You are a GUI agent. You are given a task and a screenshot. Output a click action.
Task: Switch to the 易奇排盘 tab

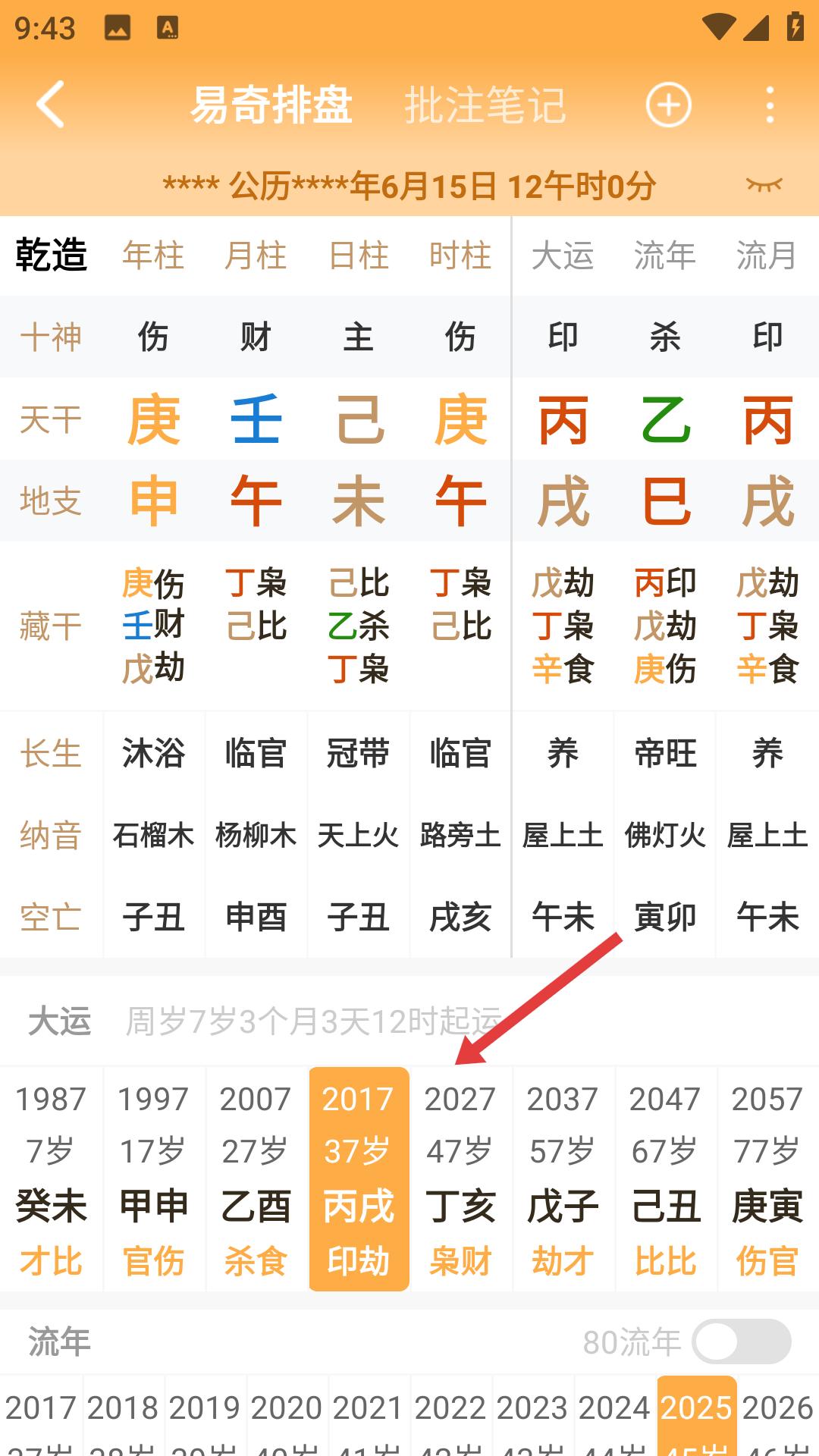[271, 105]
